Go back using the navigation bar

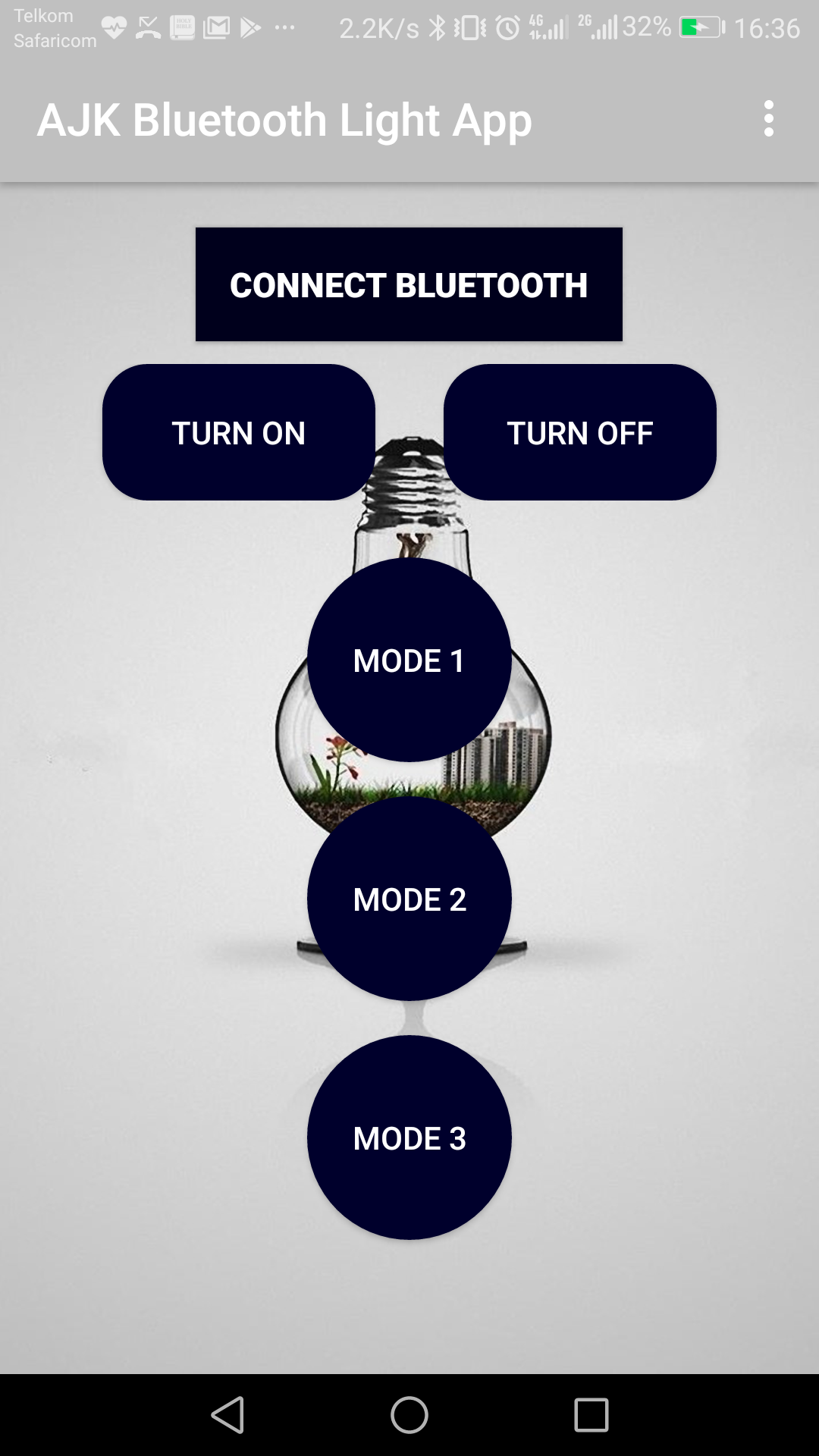click(x=227, y=1415)
